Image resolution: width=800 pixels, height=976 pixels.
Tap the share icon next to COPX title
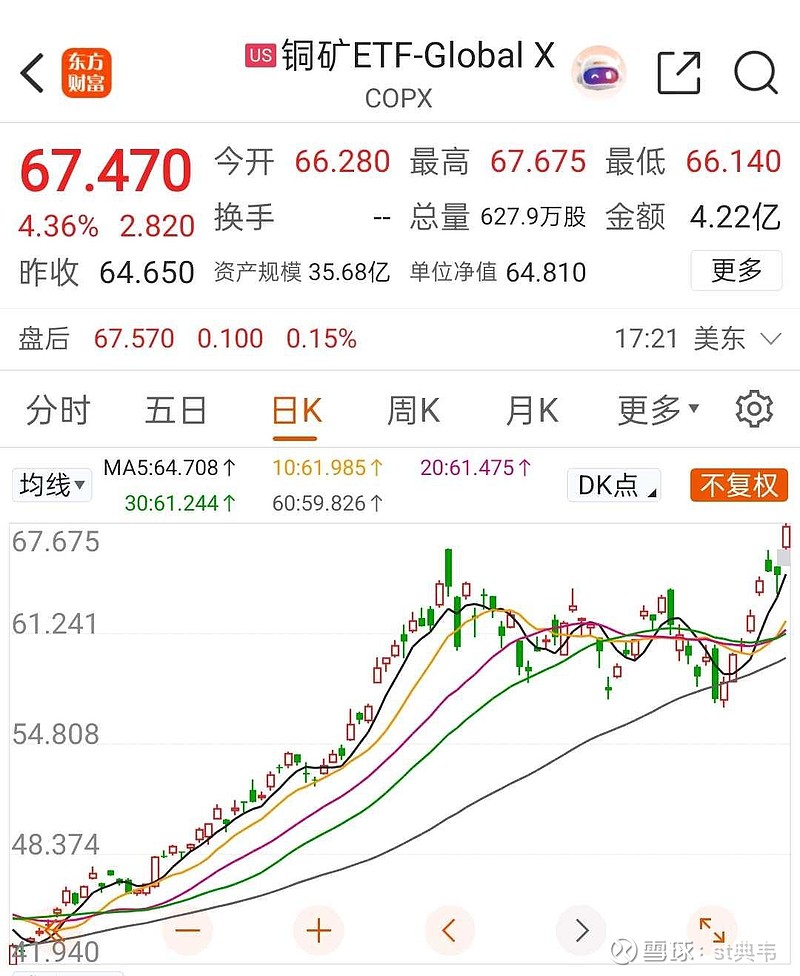[x=678, y=72]
